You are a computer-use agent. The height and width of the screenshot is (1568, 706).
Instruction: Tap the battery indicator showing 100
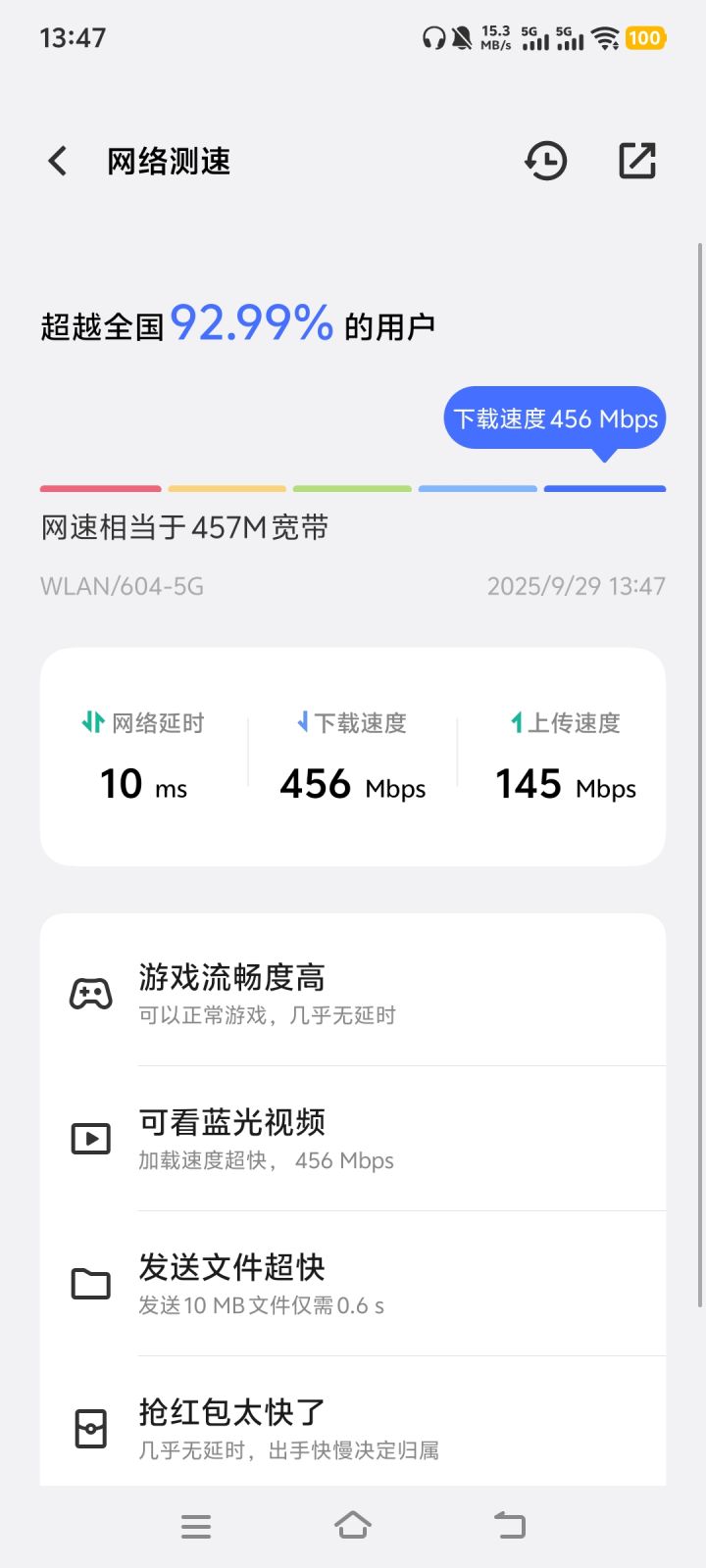tap(646, 38)
